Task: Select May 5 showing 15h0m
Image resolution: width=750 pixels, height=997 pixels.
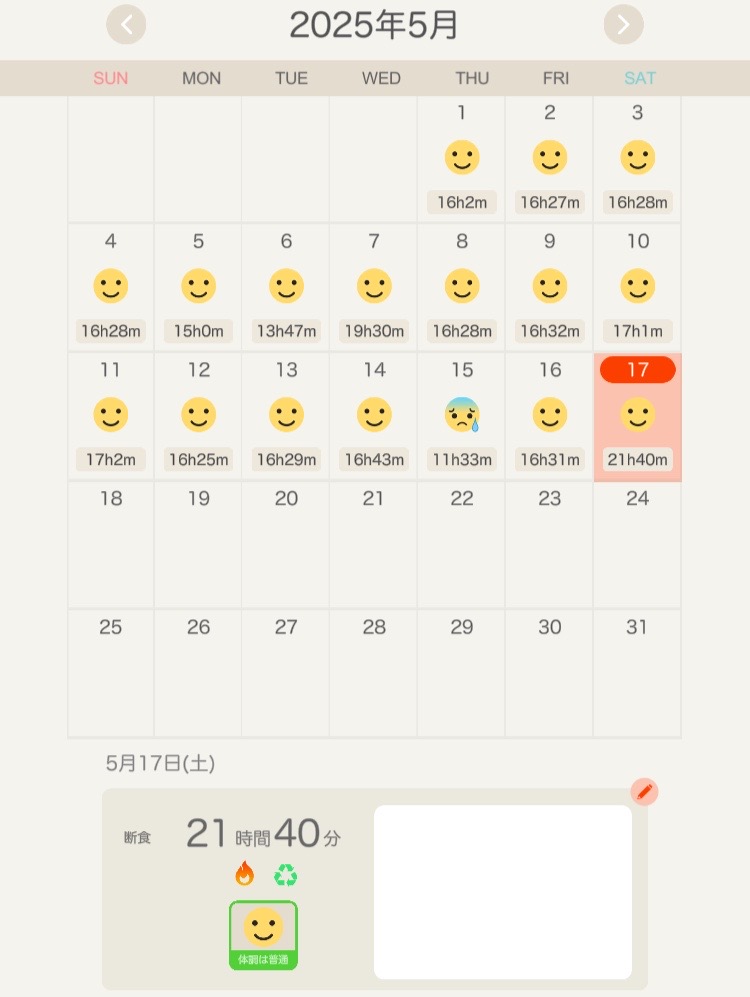Action: pyautogui.click(x=198, y=288)
